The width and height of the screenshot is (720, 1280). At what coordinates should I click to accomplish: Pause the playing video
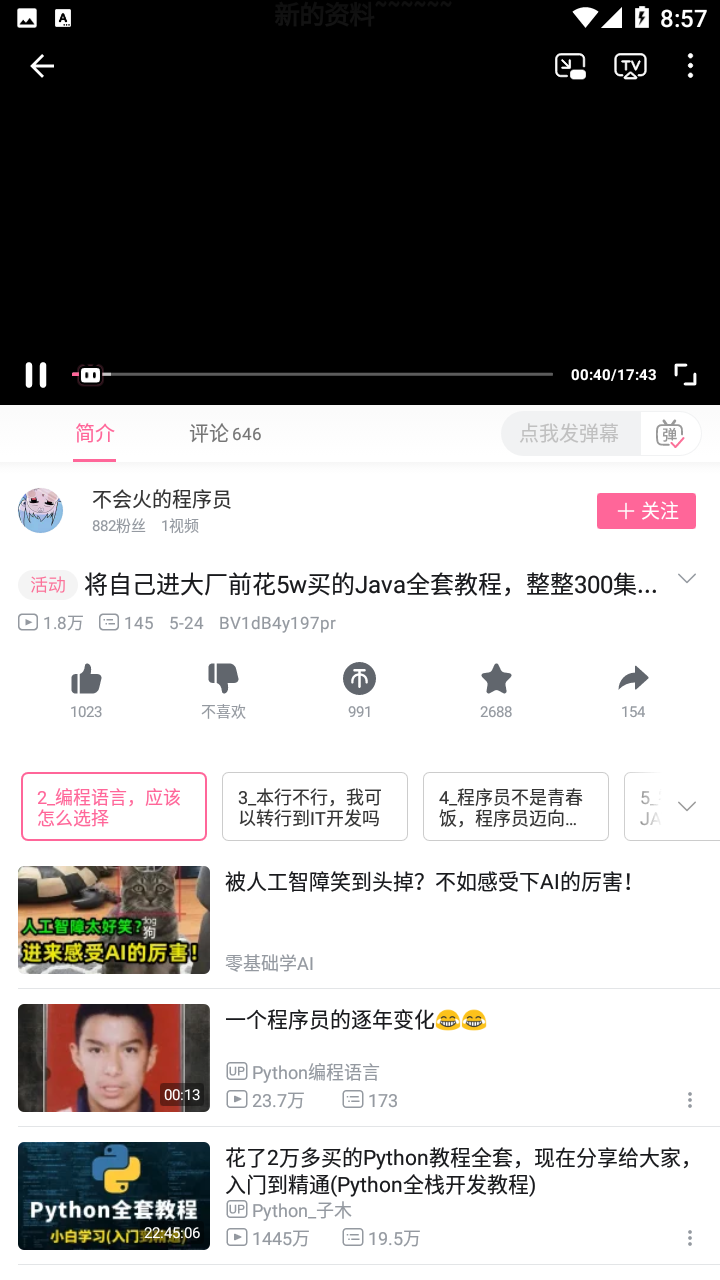(36, 375)
